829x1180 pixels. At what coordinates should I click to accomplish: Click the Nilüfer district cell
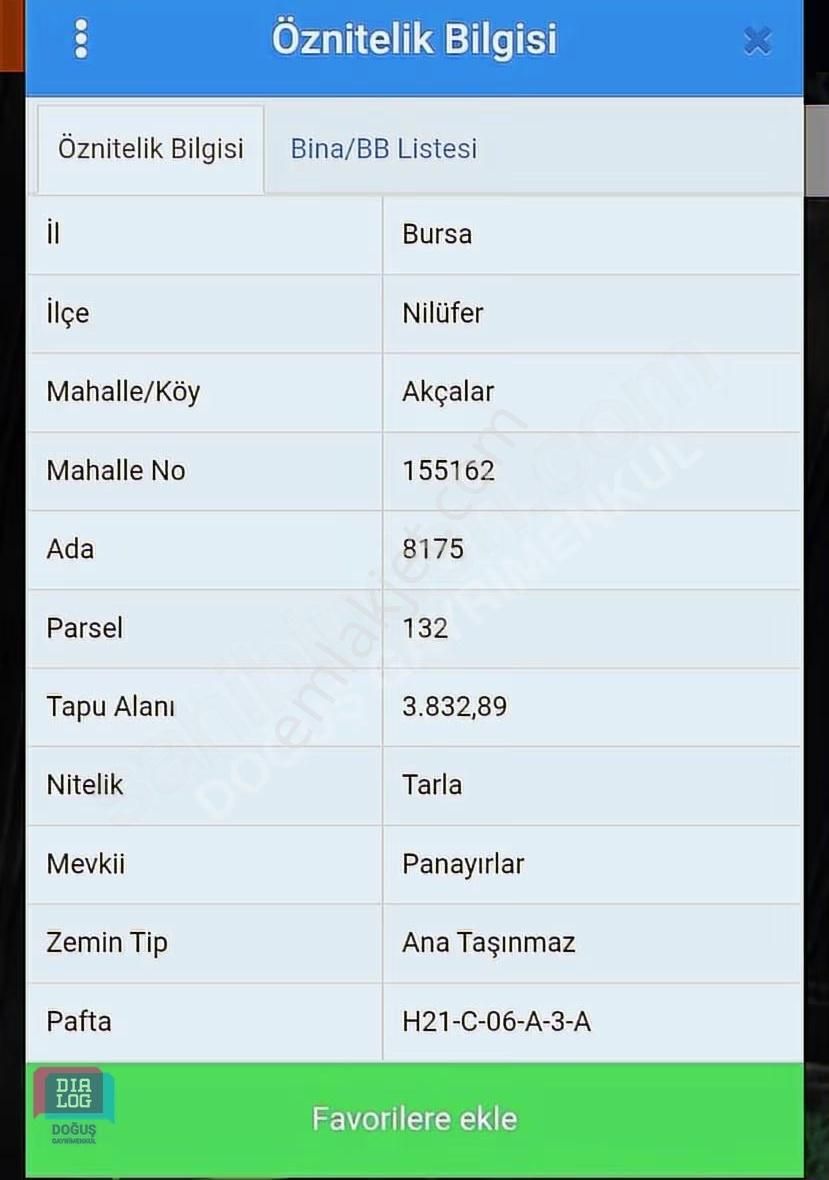pyautogui.click(x=442, y=313)
